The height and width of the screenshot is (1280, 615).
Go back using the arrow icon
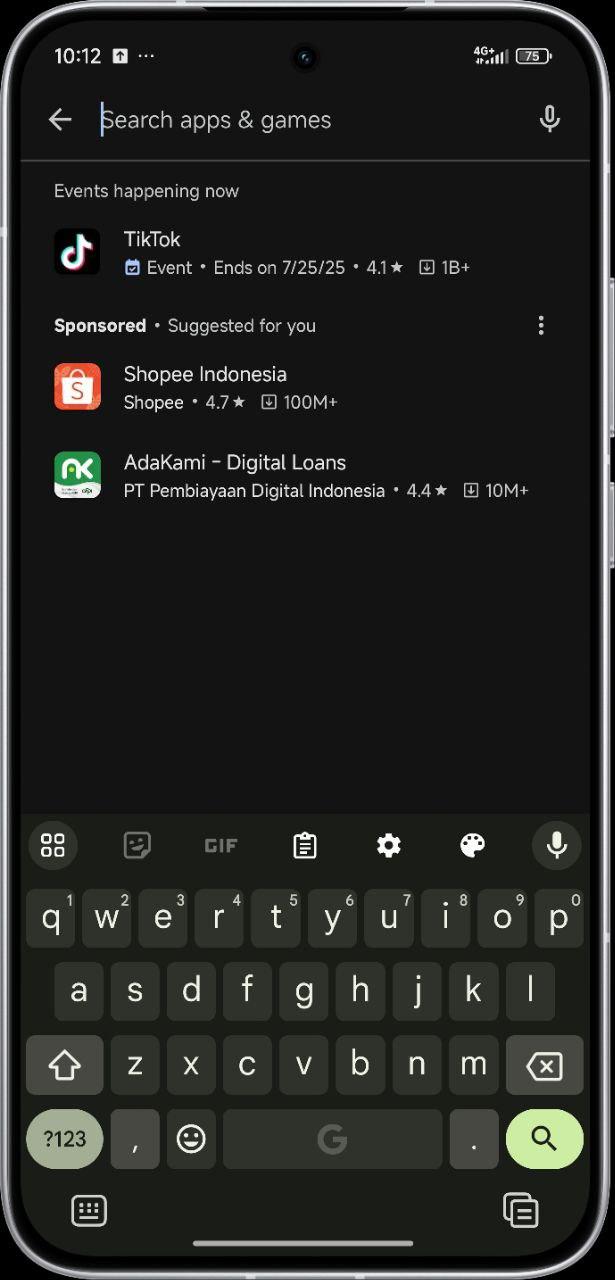pos(60,120)
